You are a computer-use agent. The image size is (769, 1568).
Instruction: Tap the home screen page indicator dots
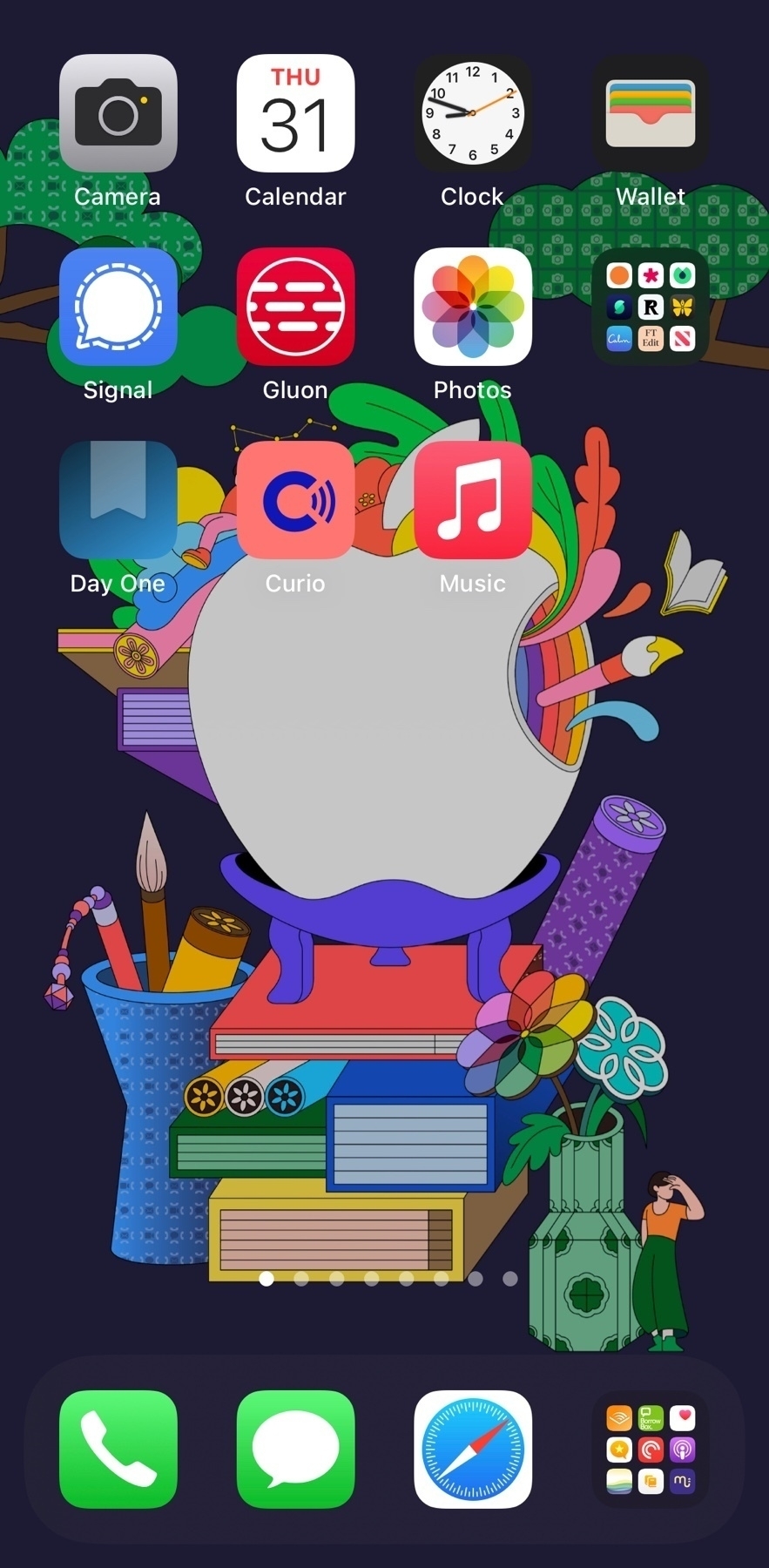coord(388,1279)
